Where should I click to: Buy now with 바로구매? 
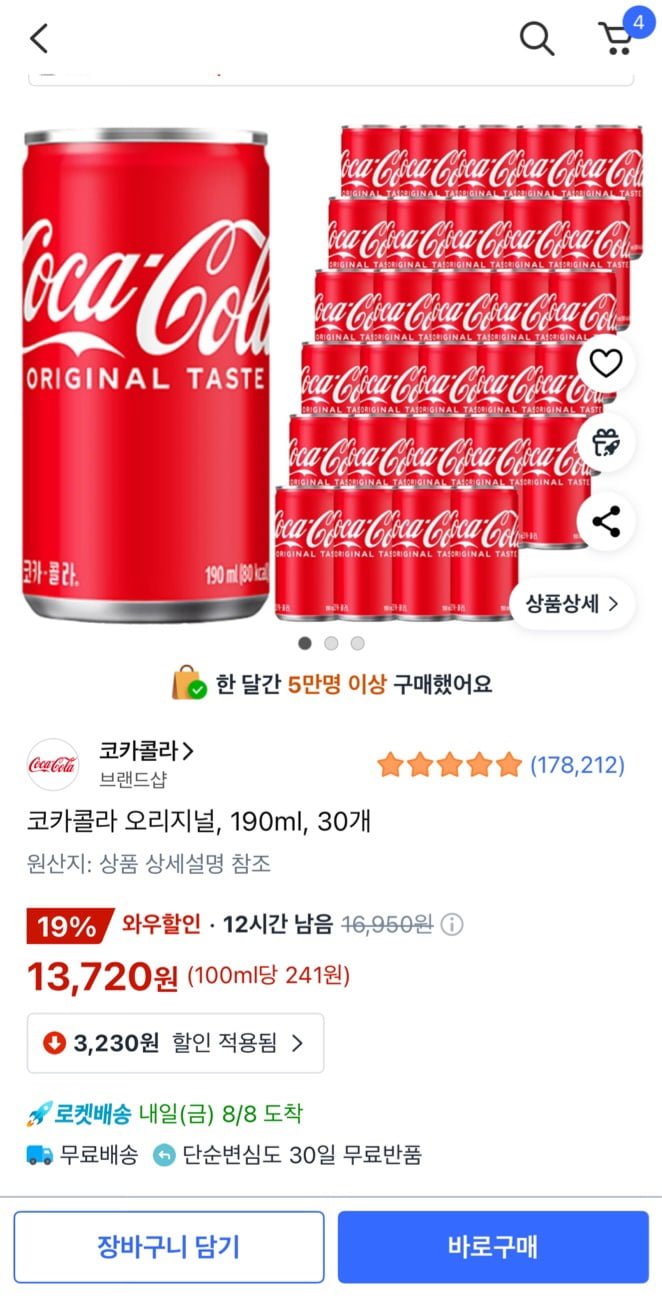[x=493, y=1246]
